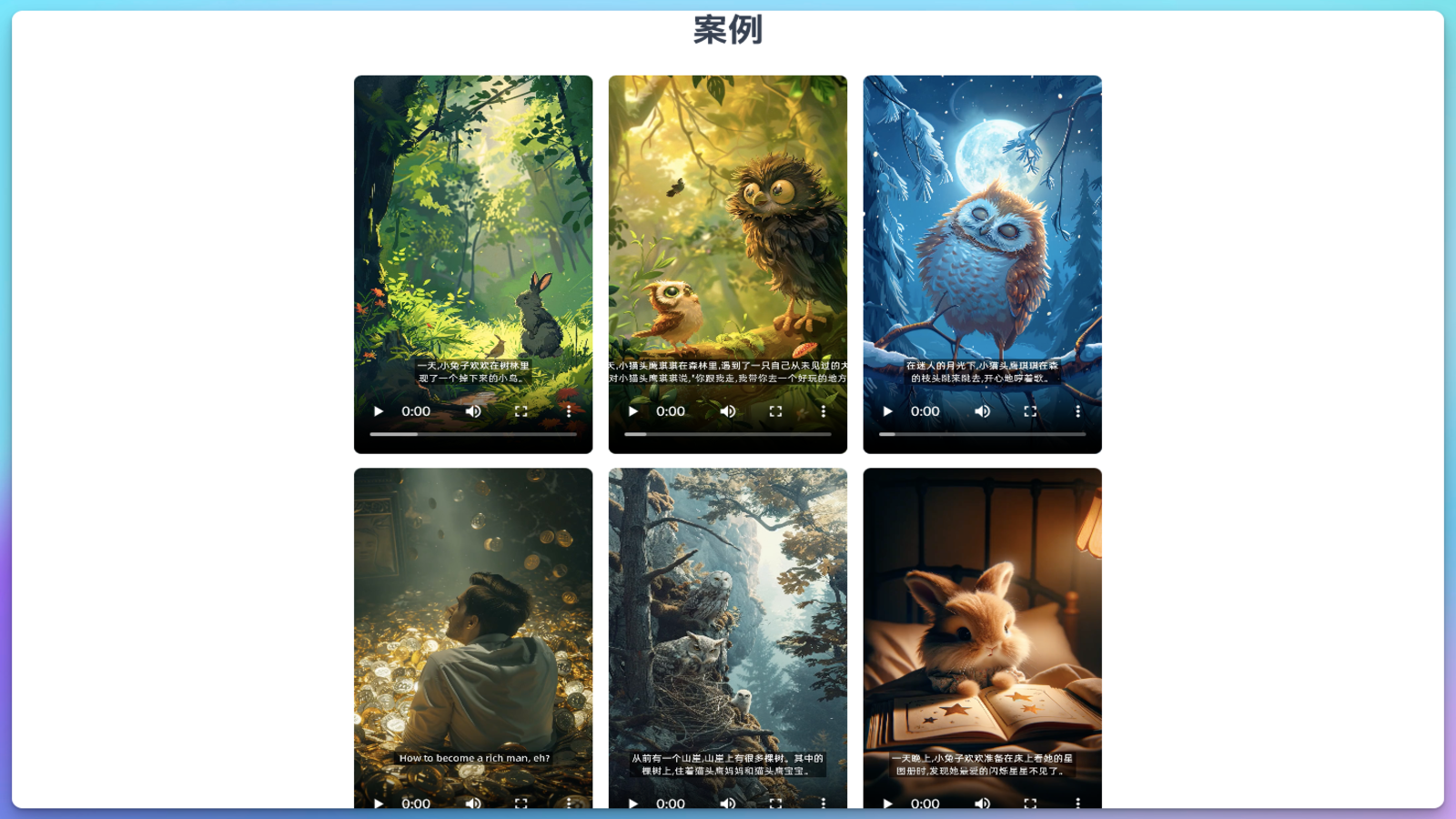
Task: Fullscreen the two owls on branch video
Action: pyautogui.click(x=775, y=411)
